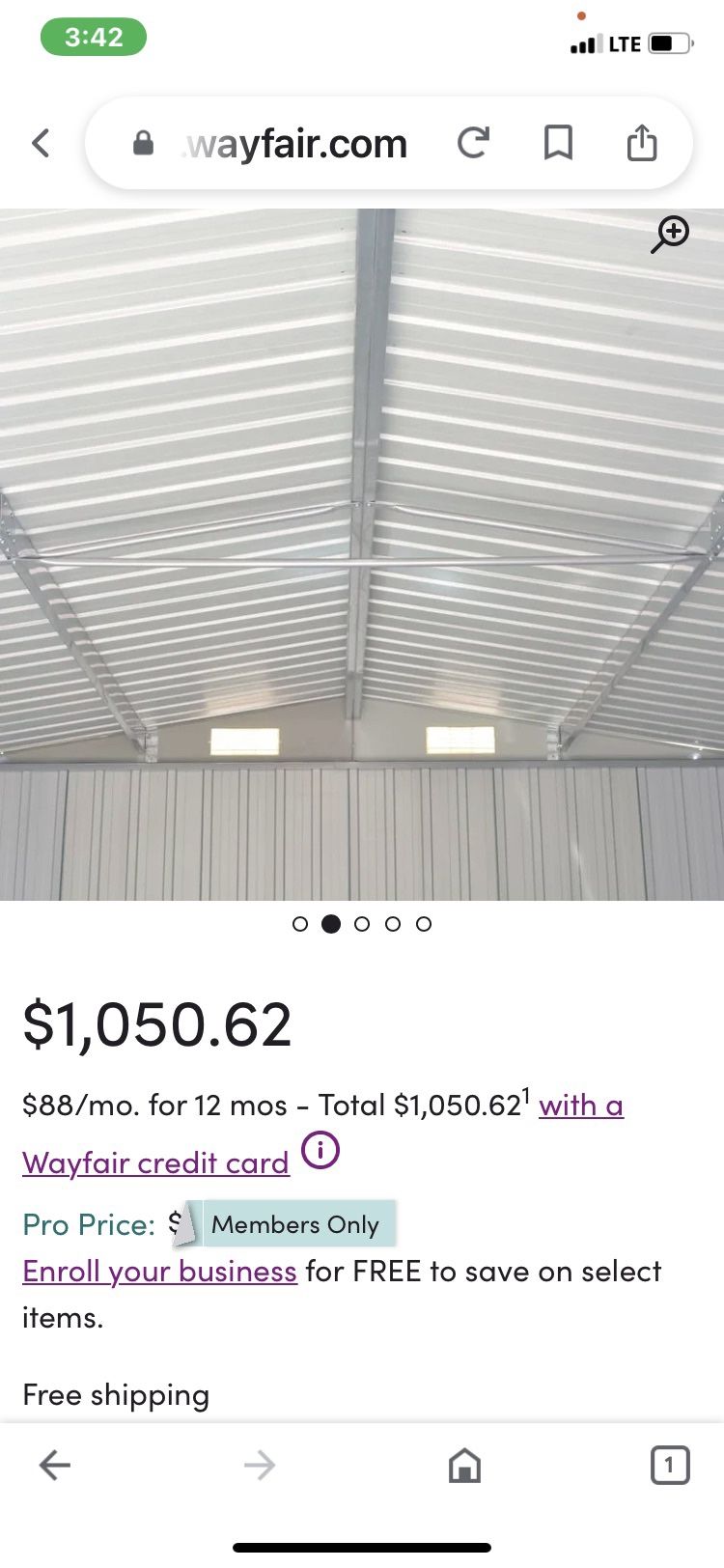Tap the info icon next to Wayfair credit card
The height and width of the screenshot is (1568, 724).
click(x=322, y=1150)
